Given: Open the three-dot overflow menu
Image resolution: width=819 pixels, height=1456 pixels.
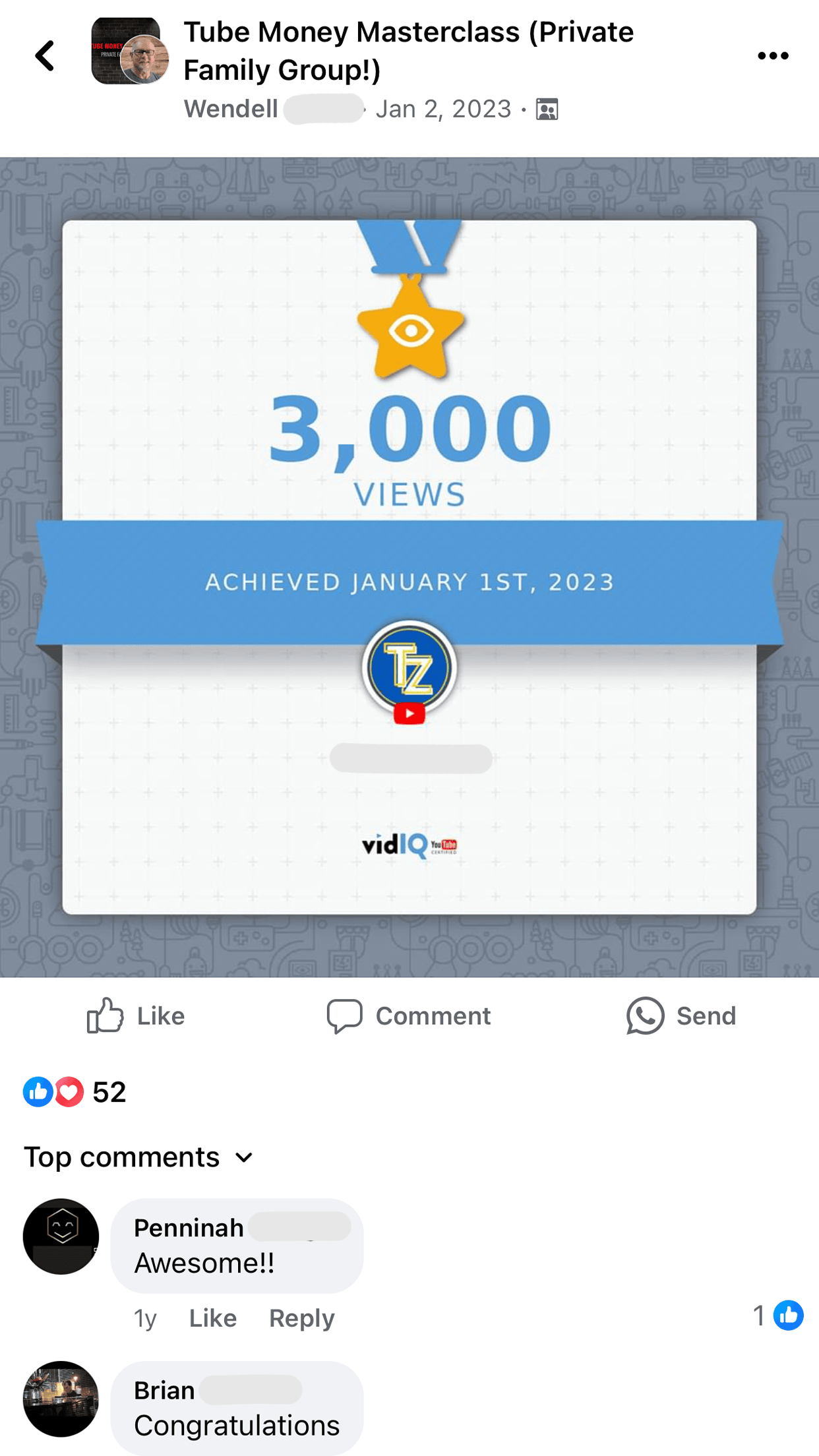Looking at the screenshot, I should (772, 56).
